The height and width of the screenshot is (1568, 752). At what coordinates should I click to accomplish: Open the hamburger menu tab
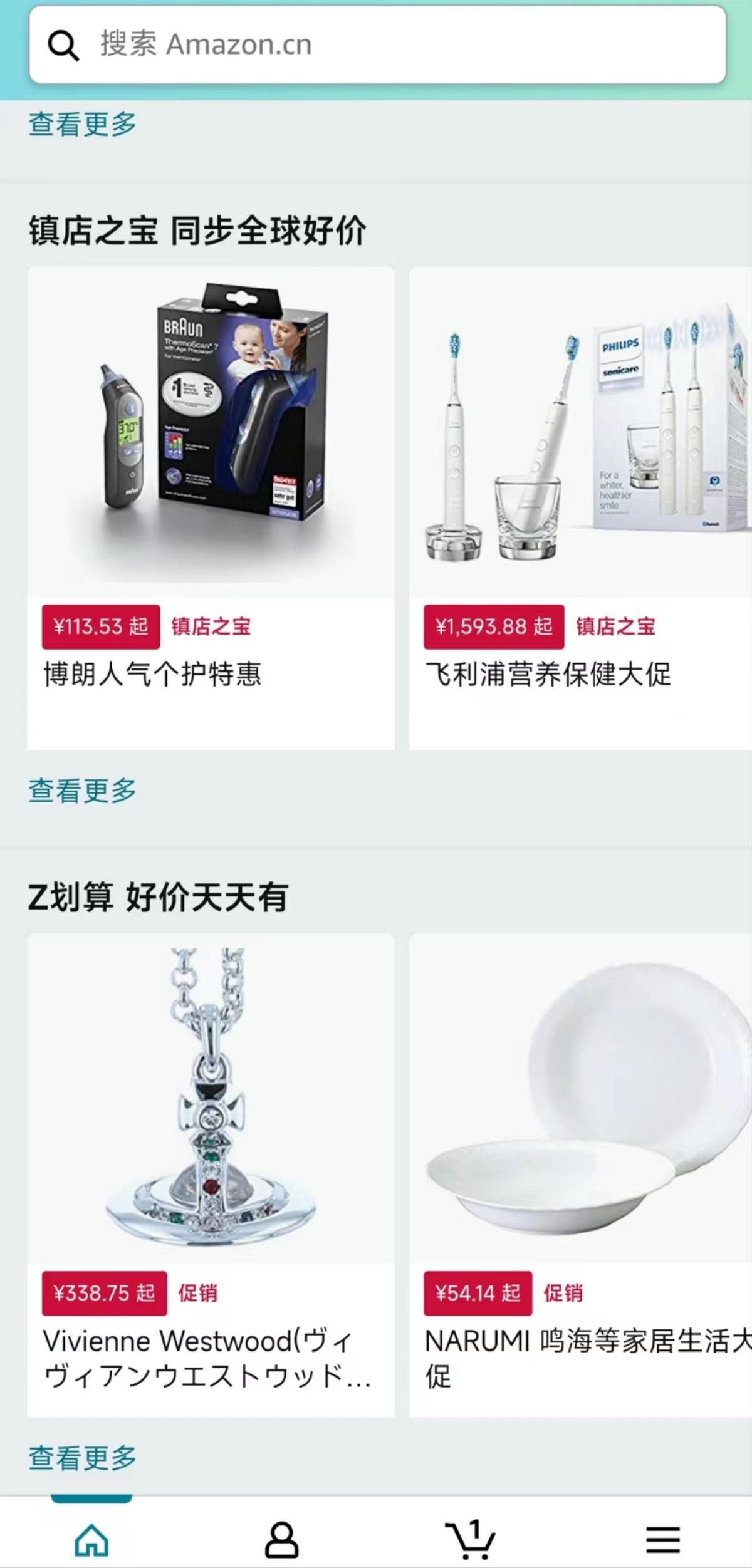[x=662, y=1540]
